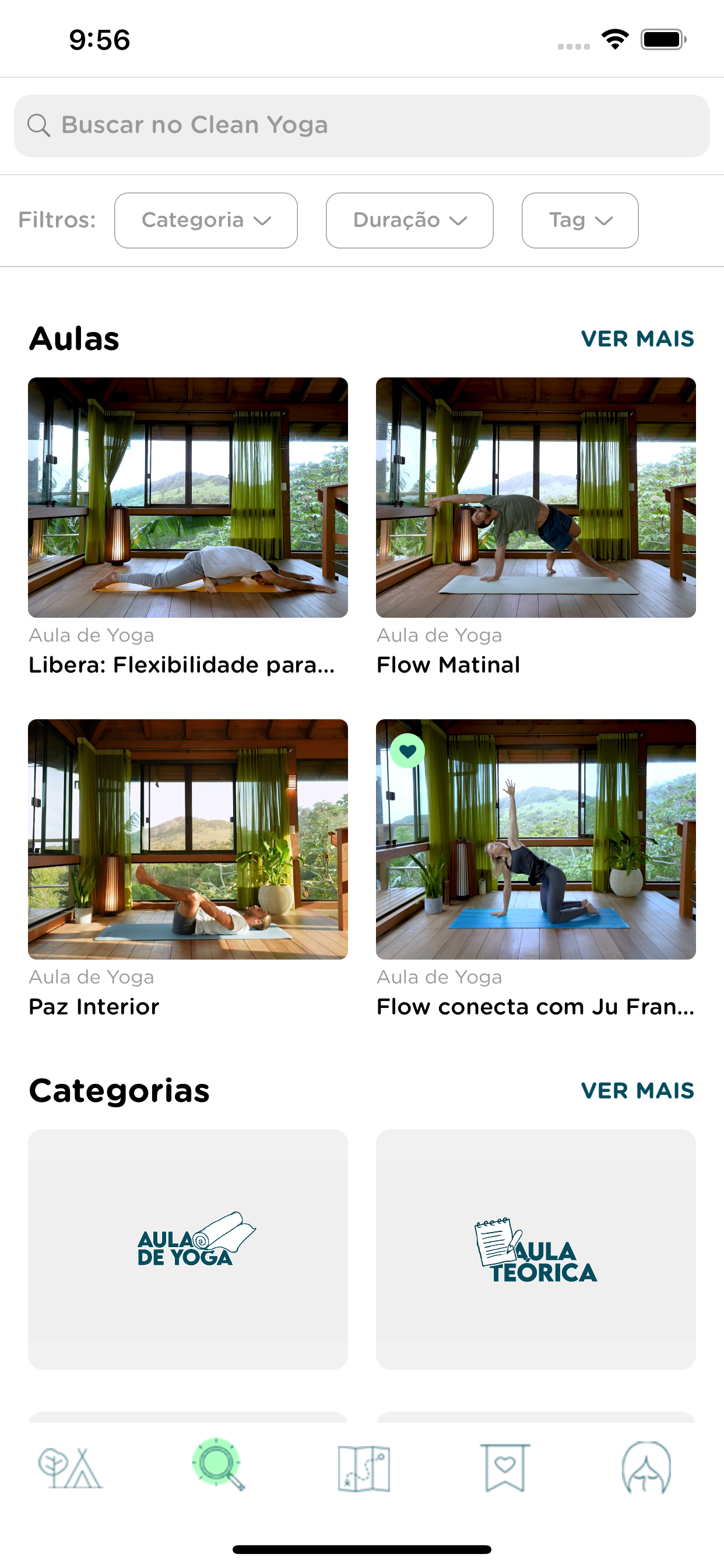Tap the Wi-Fi status icon
The image size is (724, 1568).
pyautogui.click(x=614, y=39)
